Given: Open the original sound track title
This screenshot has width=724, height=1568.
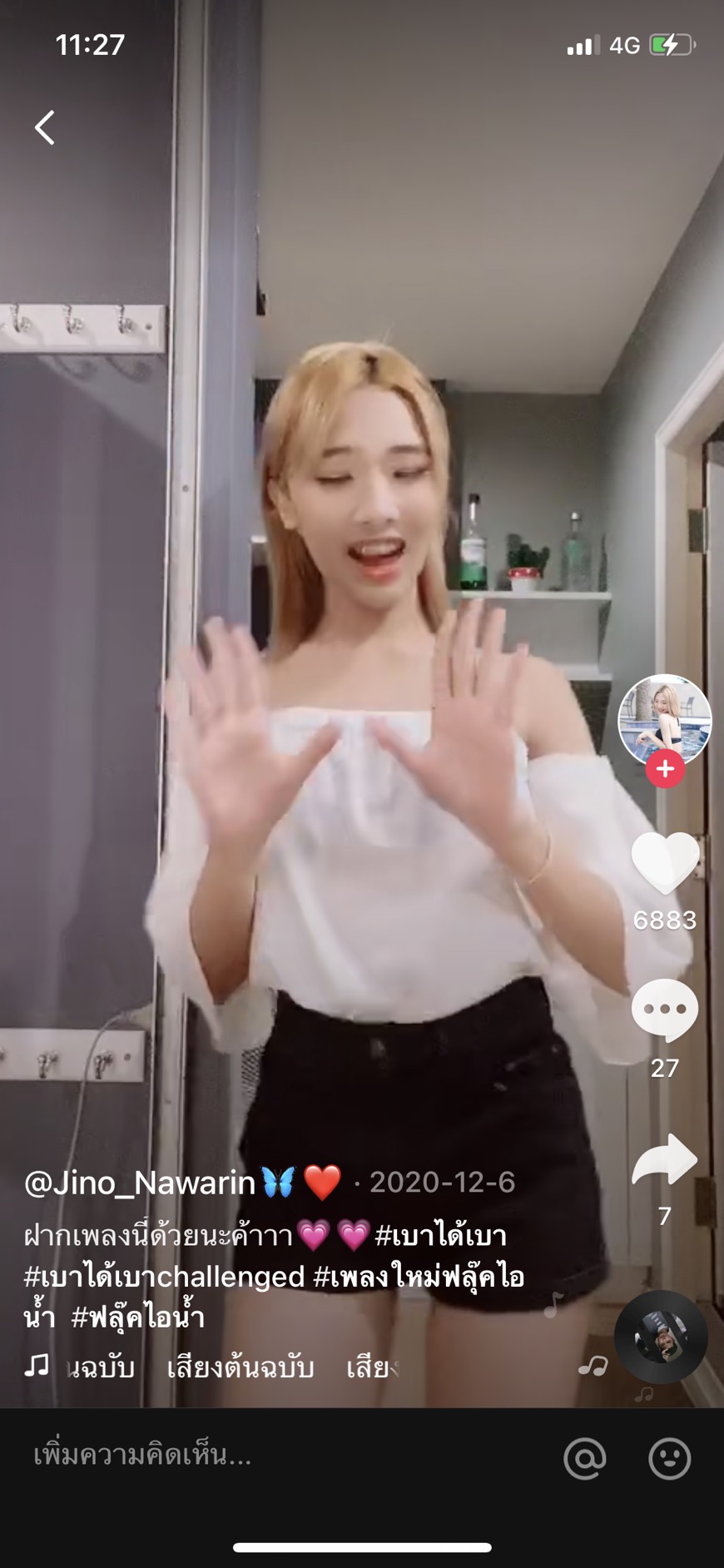Looking at the screenshot, I should pos(240,1367).
